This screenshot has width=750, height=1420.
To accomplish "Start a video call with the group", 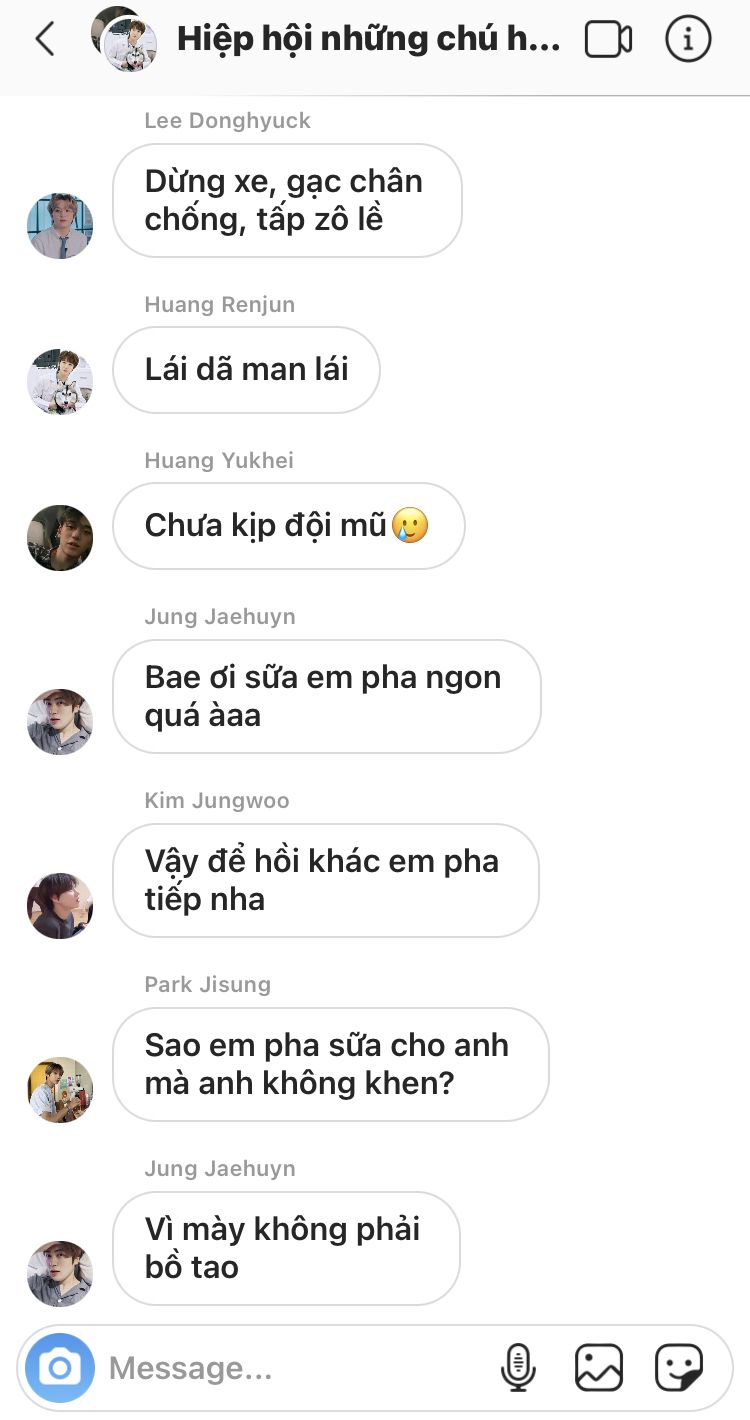I will click(x=608, y=40).
